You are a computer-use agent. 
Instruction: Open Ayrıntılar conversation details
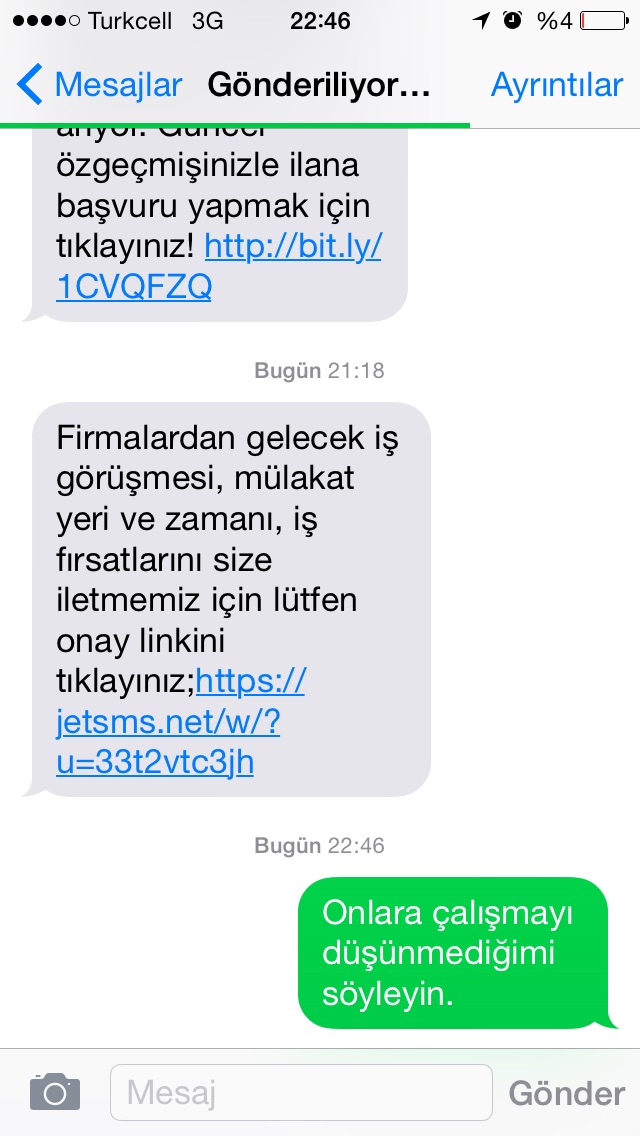pyautogui.click(x=556, y=85)
